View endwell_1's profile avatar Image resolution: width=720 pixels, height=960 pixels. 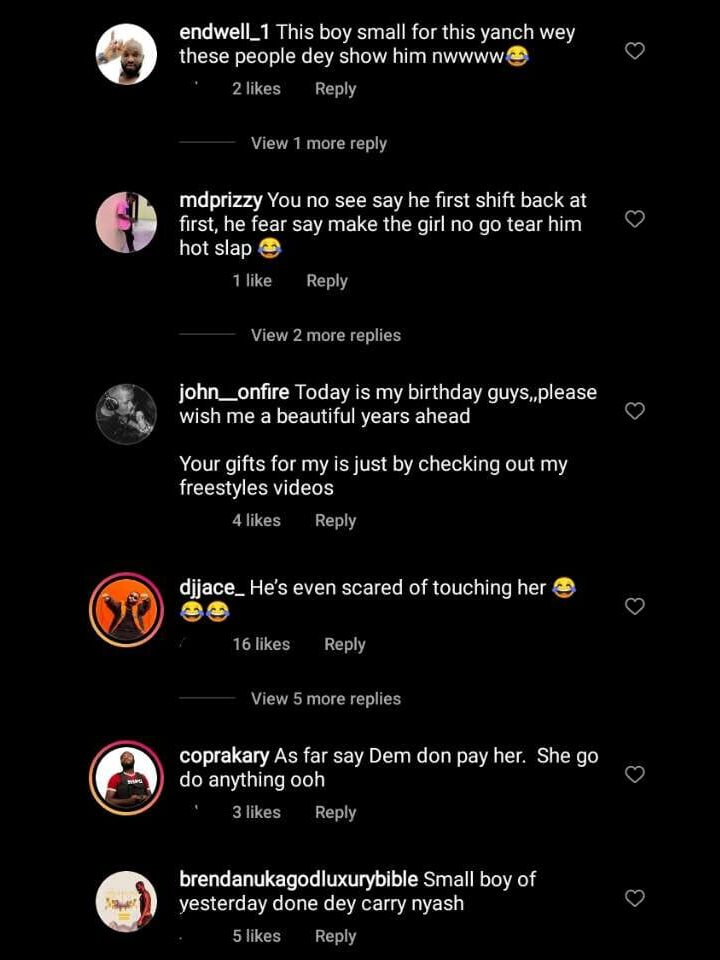tap(126, 54)
